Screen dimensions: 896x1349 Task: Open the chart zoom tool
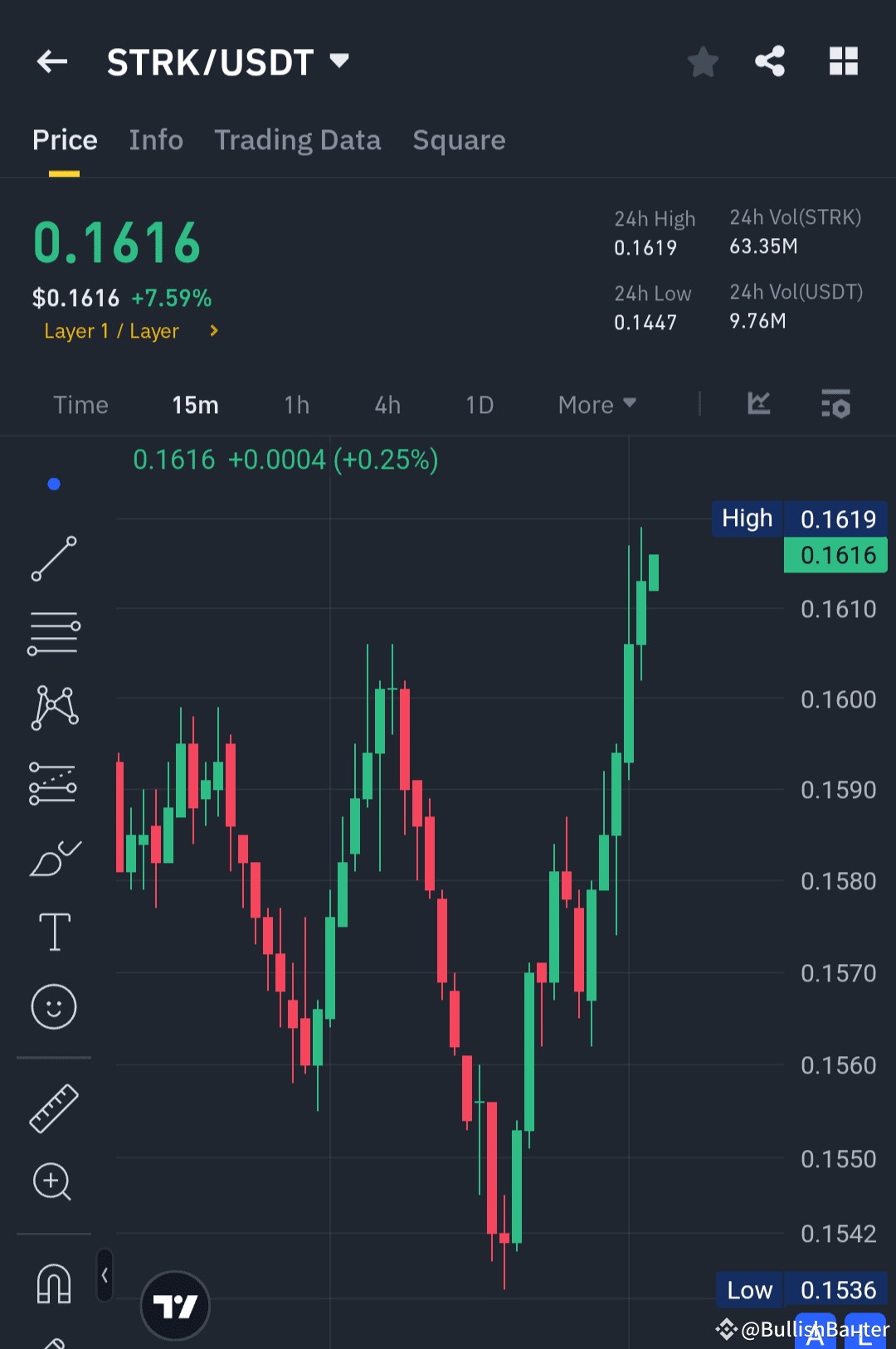pyautogui.click(x=52, y=1182)
